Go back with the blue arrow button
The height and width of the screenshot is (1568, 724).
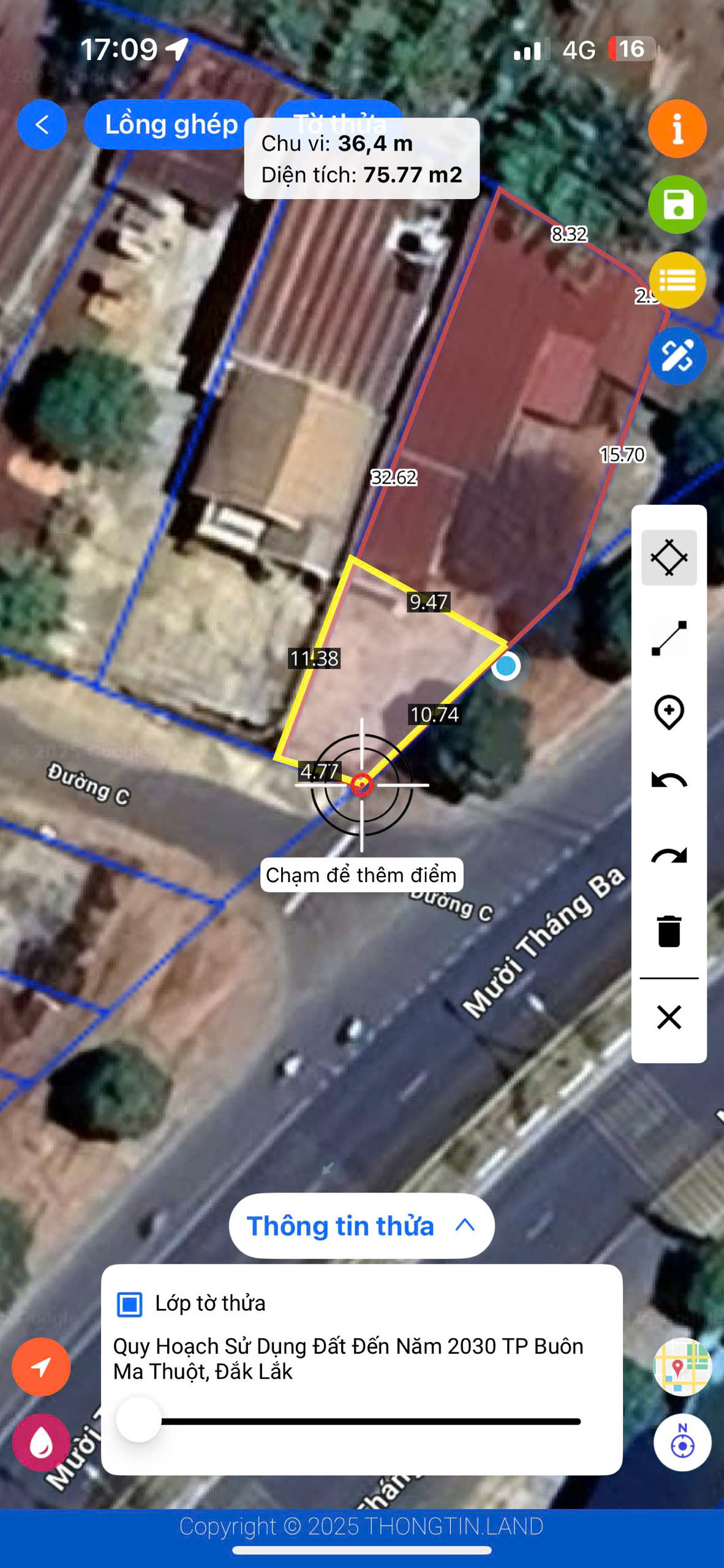pyautogui.click(x=42, y=125)
